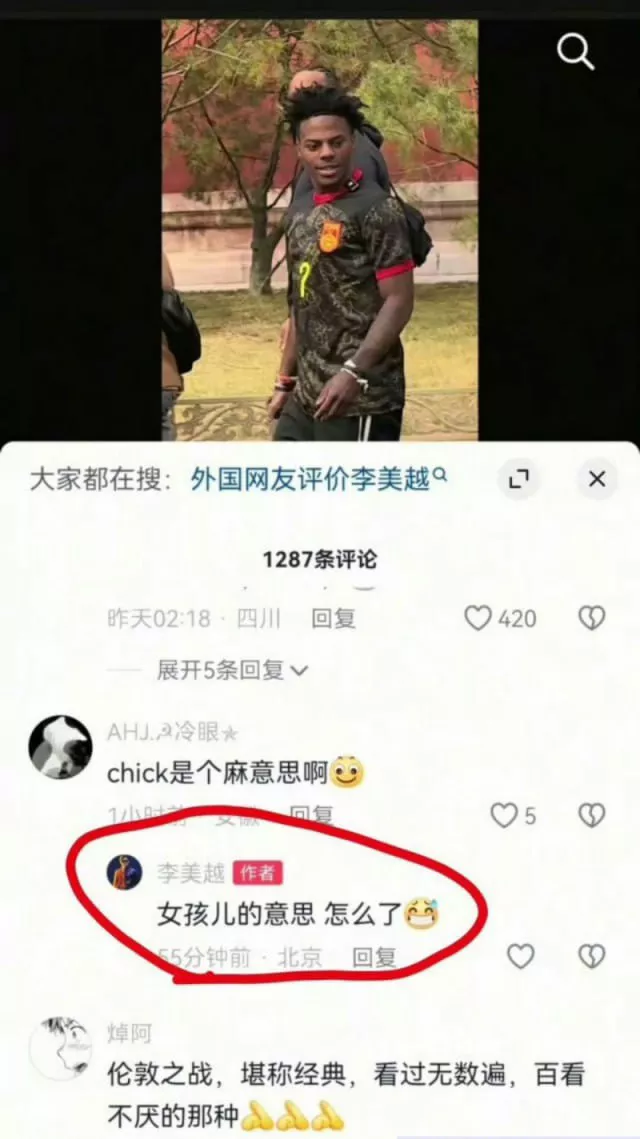Open author 李美越's avatar in reply
Viewport: 640px width, 1139px height.
pos(125,873)
